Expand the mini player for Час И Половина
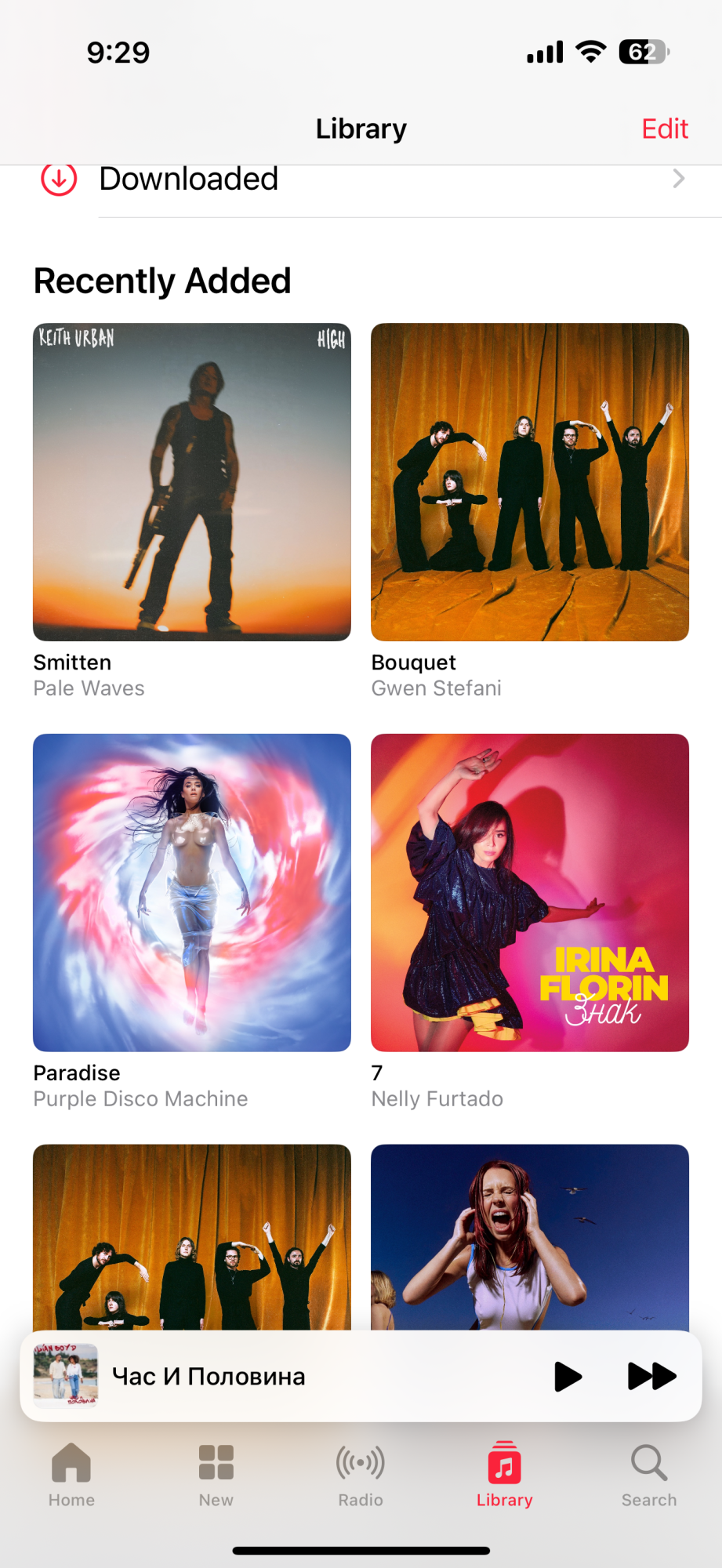The image size is (722, 1568). (x=235, y=1376)
